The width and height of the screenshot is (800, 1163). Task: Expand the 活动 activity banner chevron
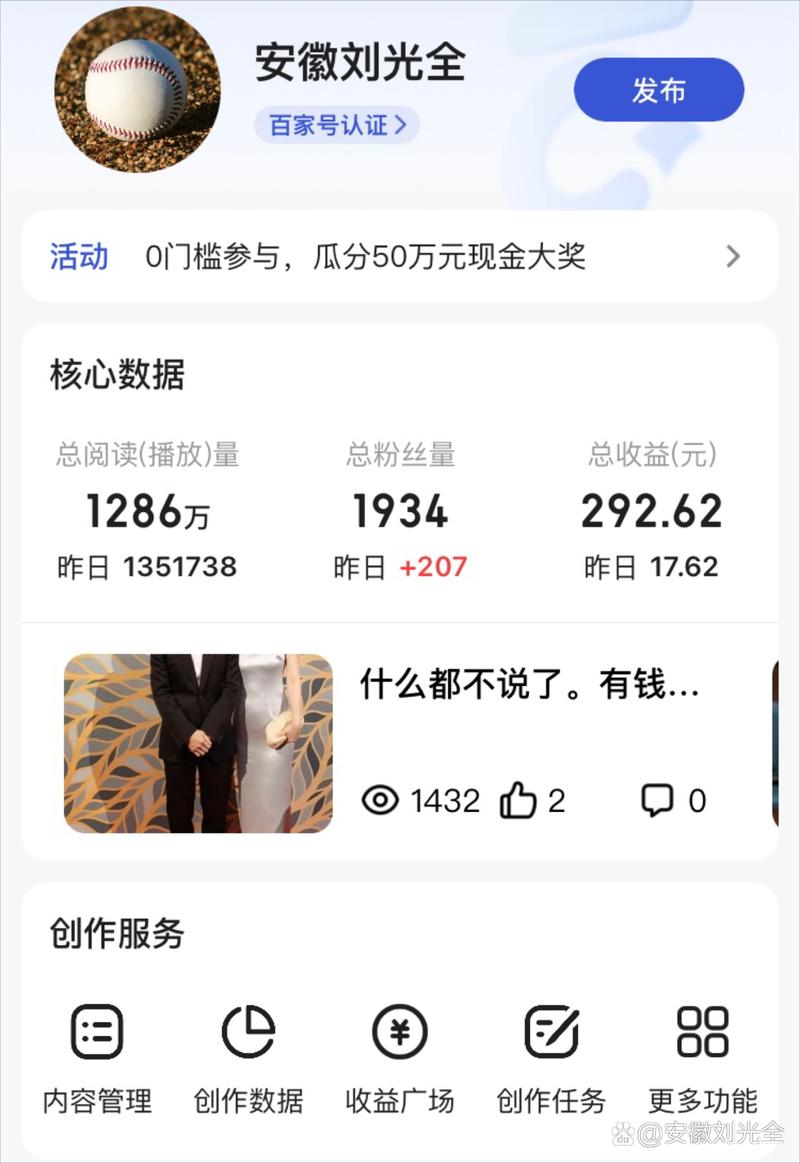click(x=732, y=257)
